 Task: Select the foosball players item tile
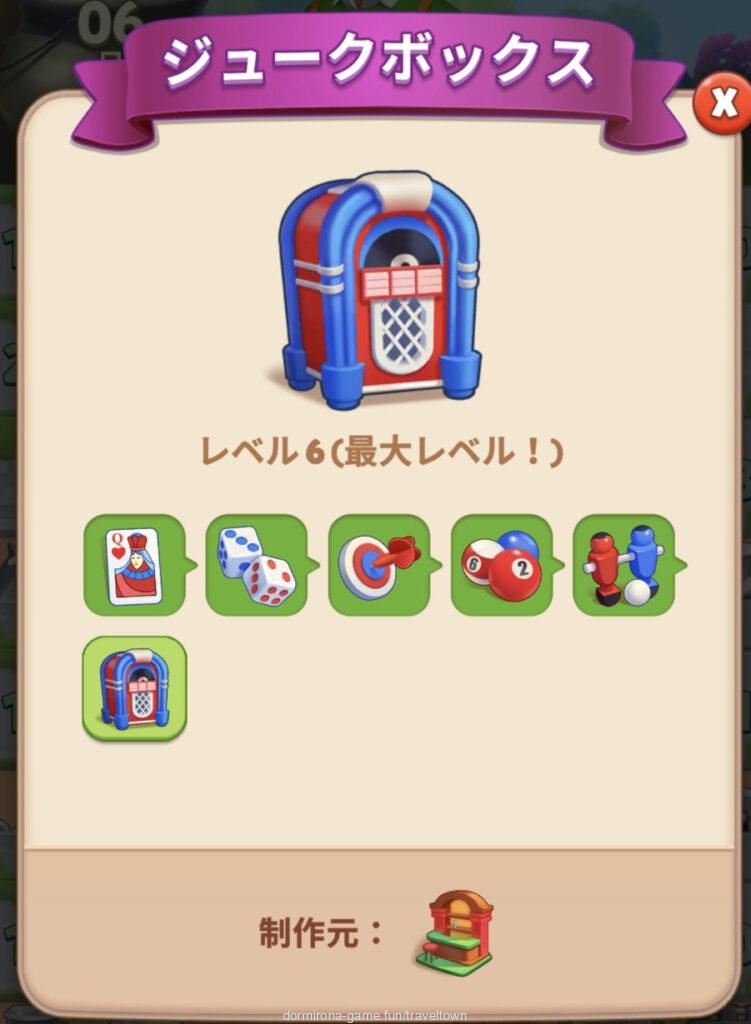624,565
